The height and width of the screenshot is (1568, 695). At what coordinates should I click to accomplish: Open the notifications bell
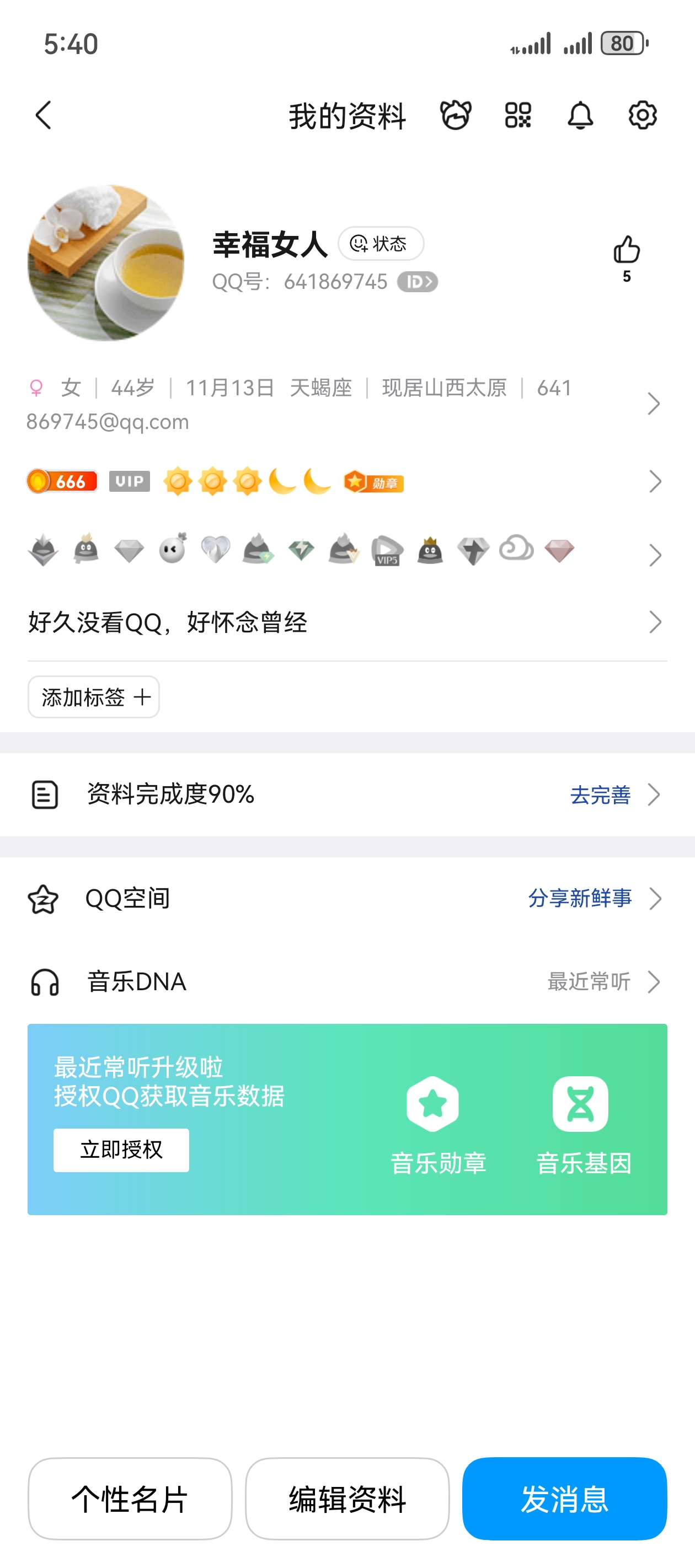click(580, 115)
